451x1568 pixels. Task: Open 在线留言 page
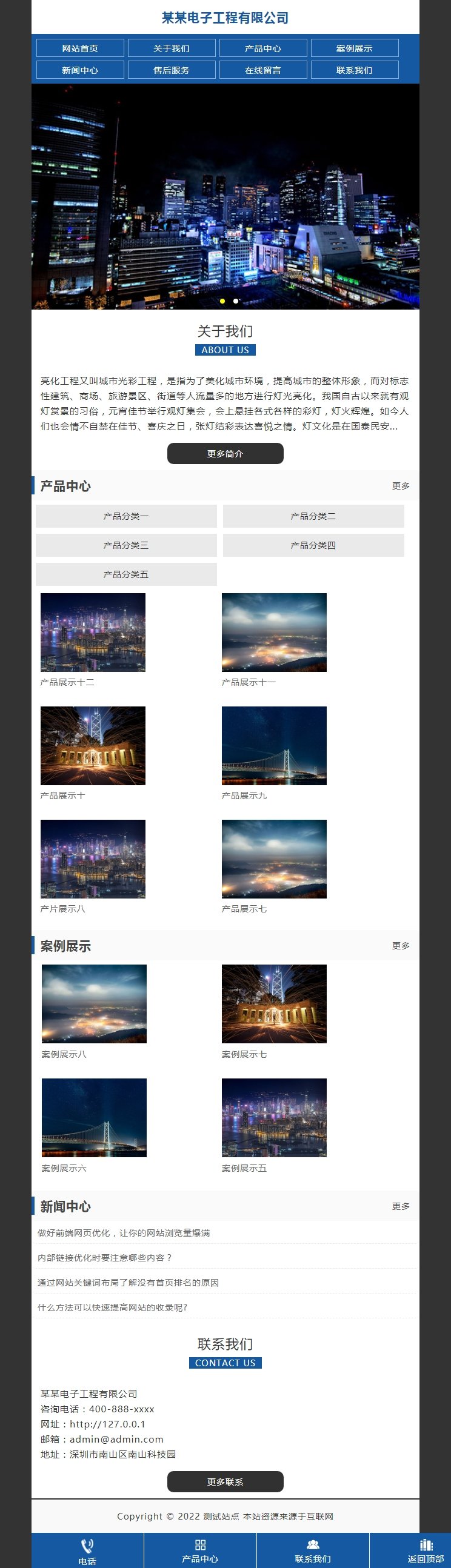click(x=263, y=70)
